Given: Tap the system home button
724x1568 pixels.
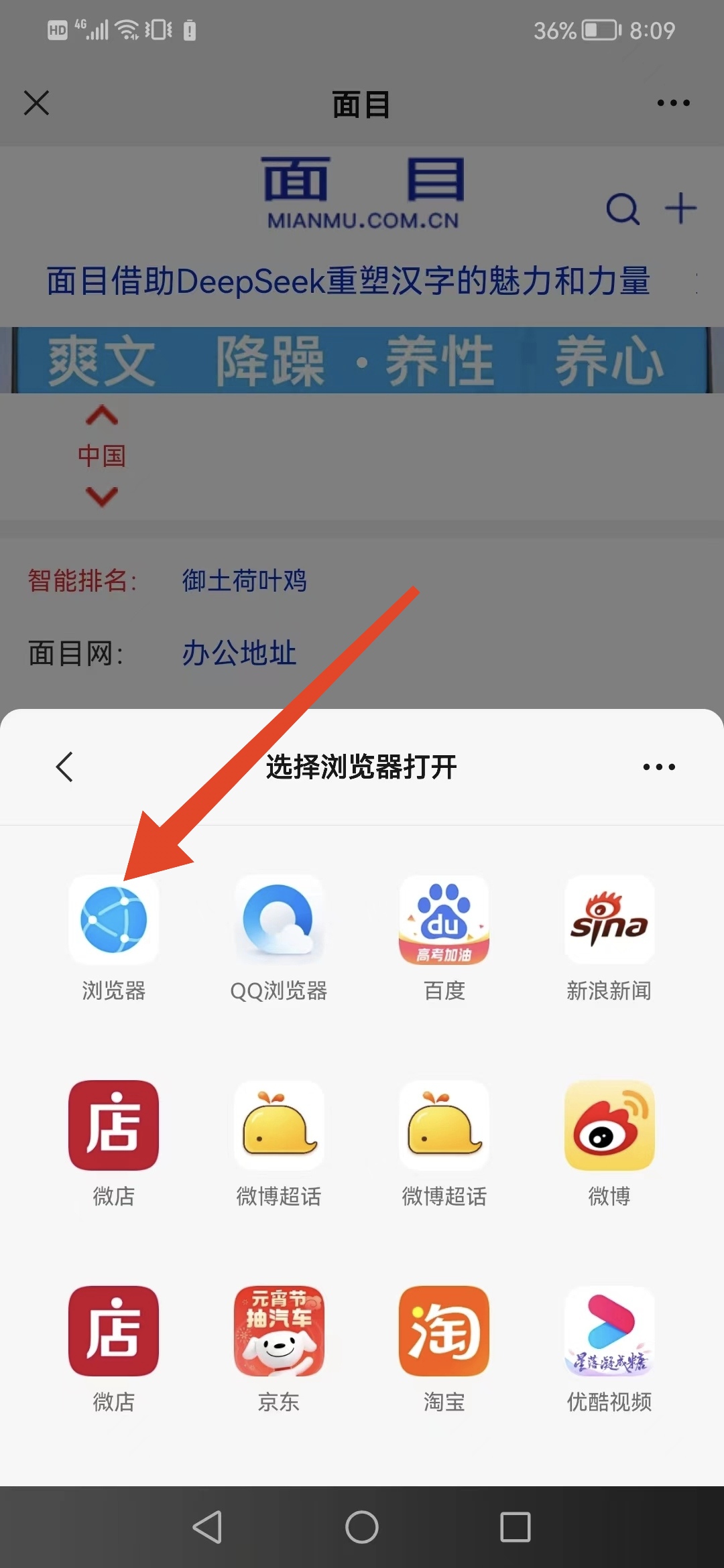Looking at the screenshot, I should (362, 1527).
